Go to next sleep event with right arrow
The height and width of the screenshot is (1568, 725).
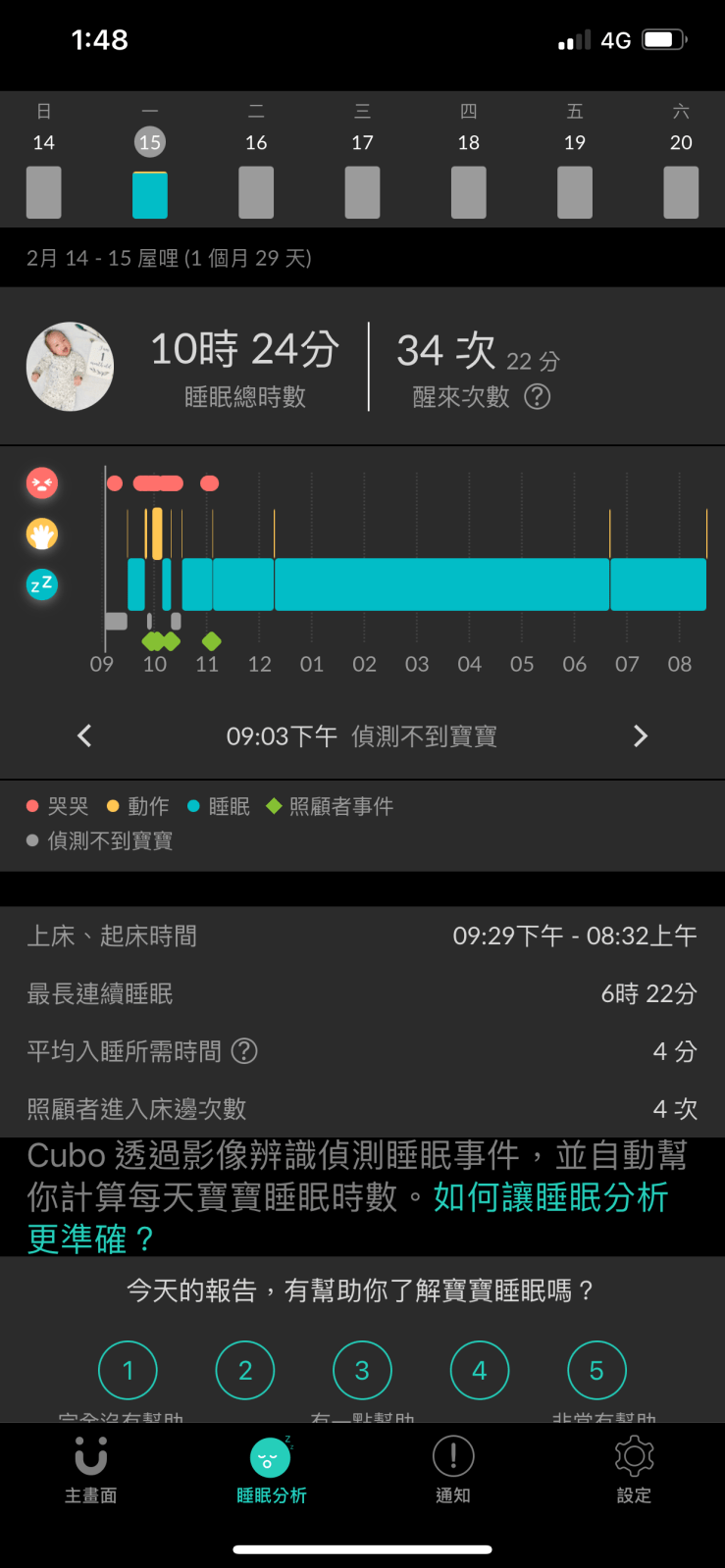[x=640, y=735]
